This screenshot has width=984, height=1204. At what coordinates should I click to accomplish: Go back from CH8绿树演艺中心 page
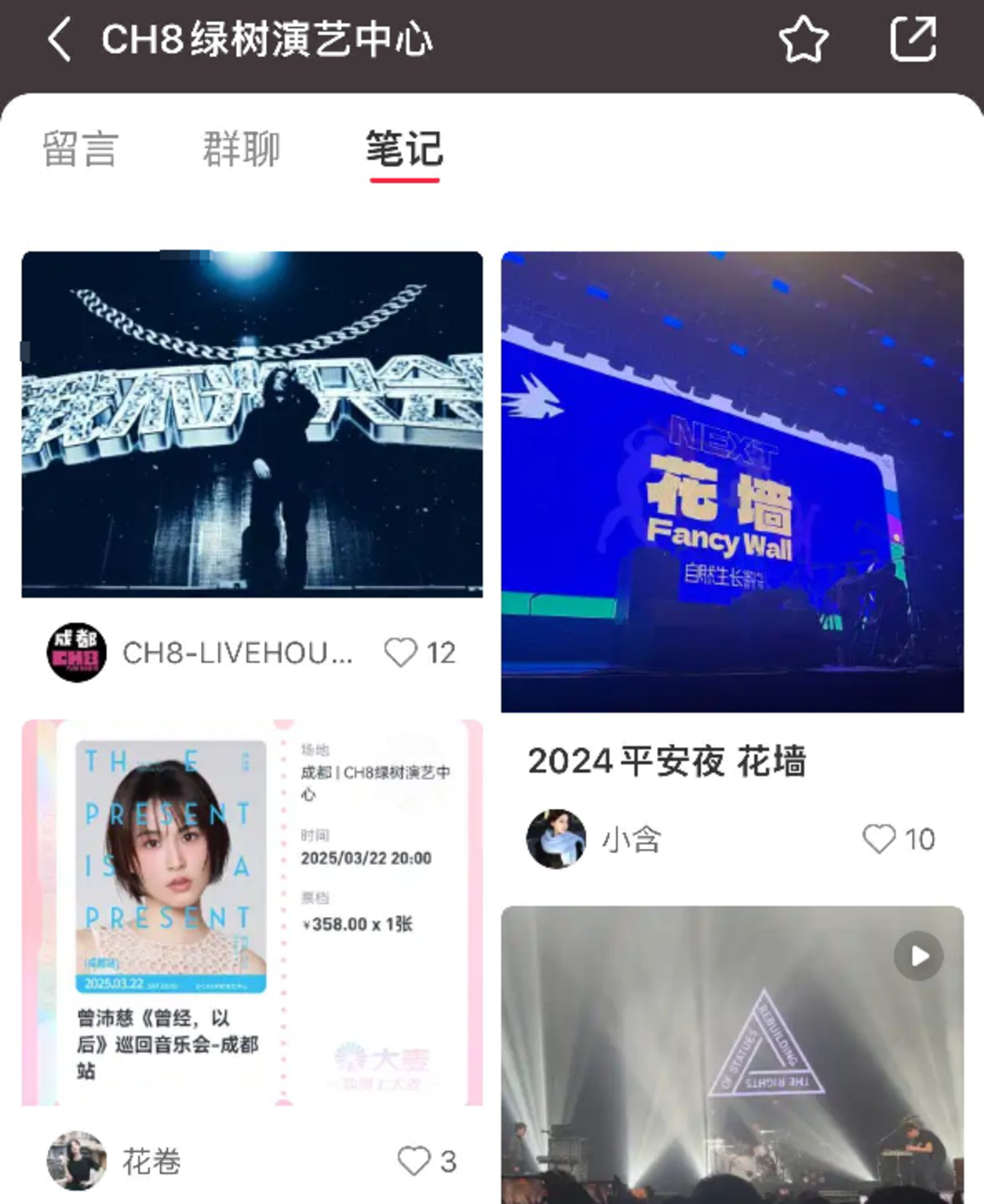60,39
